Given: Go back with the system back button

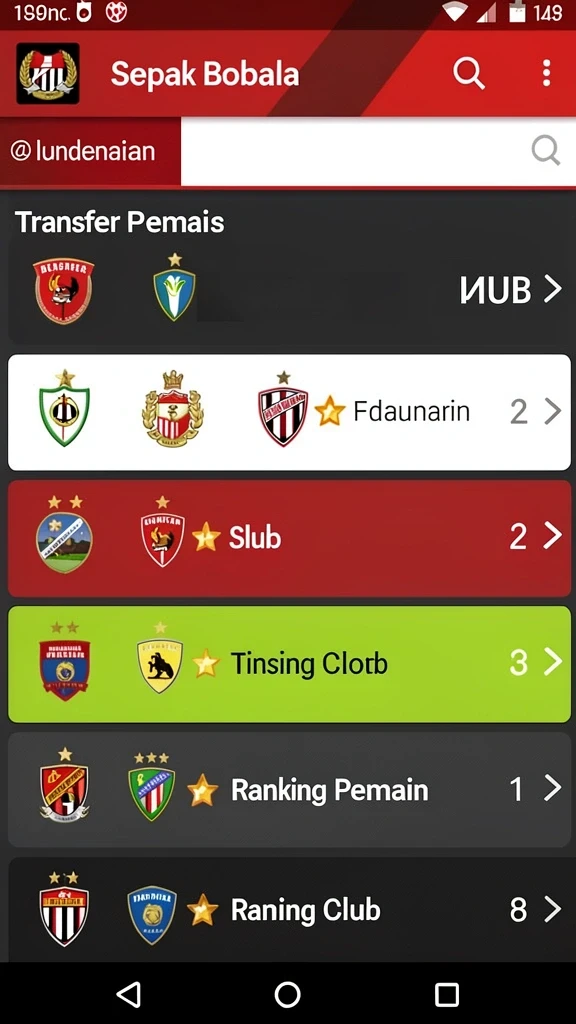Looking at the screenshot, I should coord(129,994).
